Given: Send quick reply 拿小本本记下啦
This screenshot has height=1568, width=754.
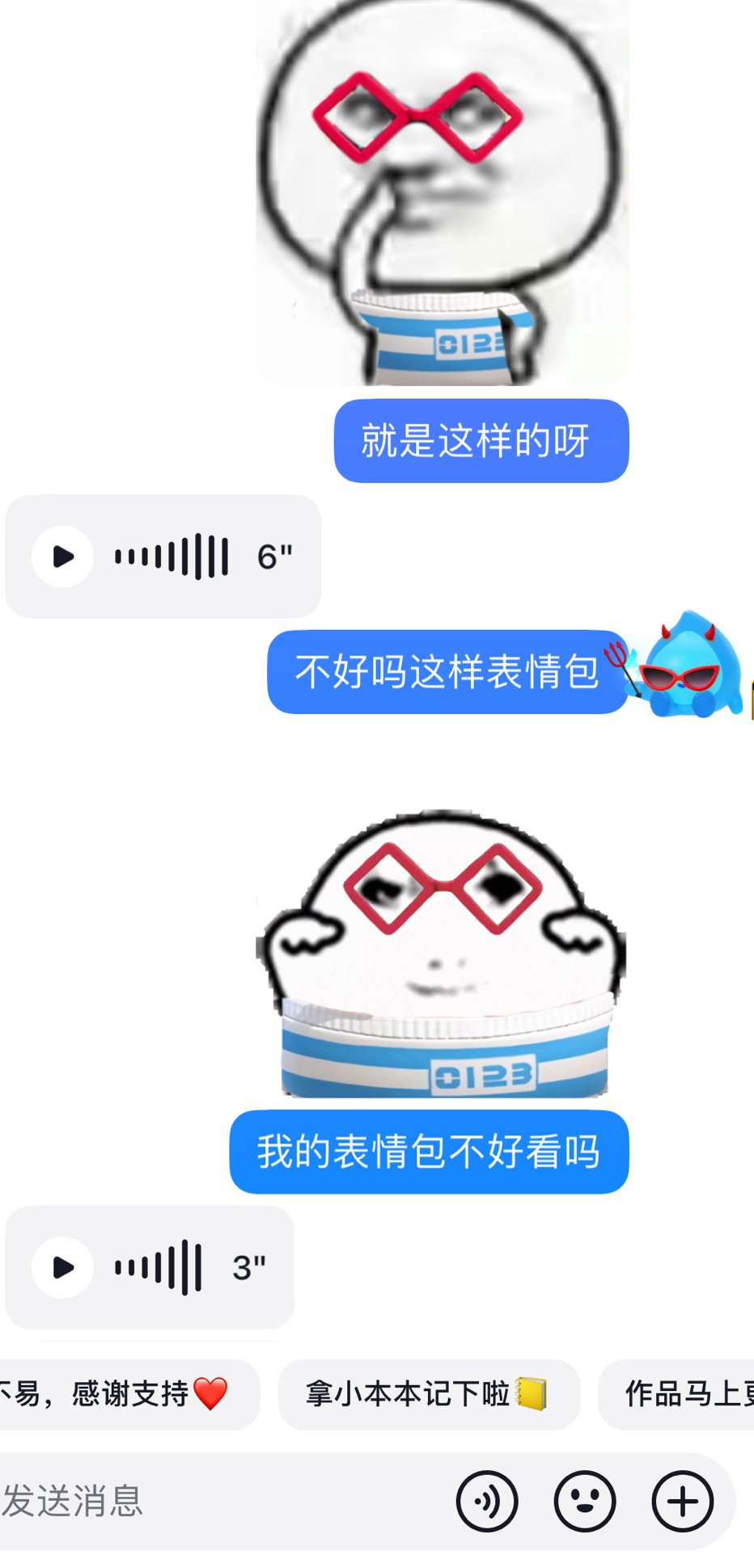Looking at the screenshot, I should (x=428, y=1394).
